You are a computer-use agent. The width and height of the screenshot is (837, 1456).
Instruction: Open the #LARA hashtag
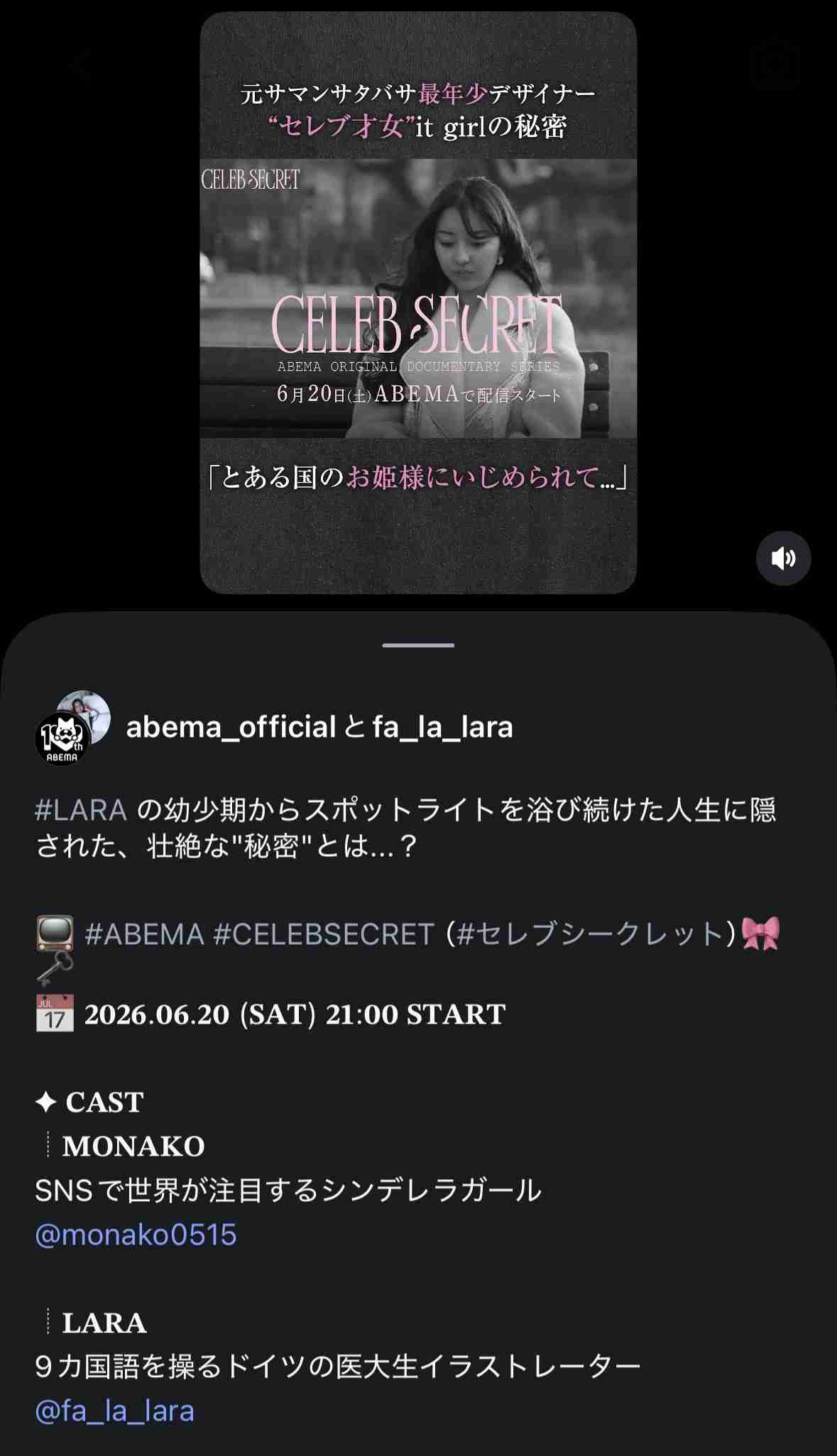pyautogui.click(x=81, y=809)
